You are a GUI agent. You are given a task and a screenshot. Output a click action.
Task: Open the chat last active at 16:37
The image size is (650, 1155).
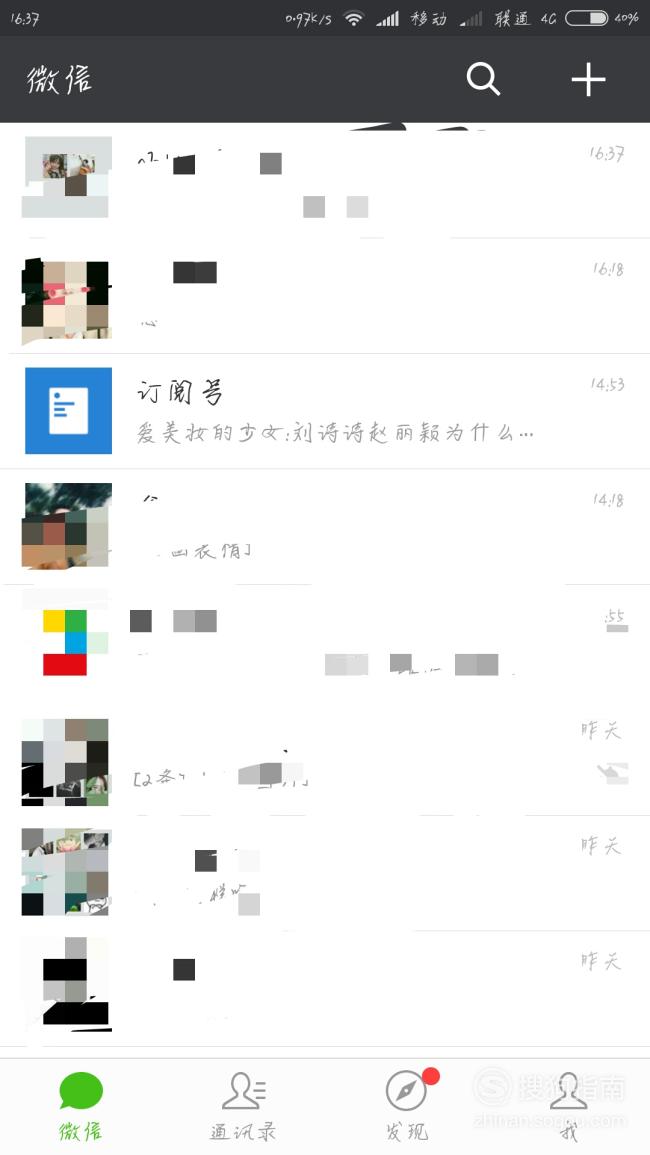point(325,180)
